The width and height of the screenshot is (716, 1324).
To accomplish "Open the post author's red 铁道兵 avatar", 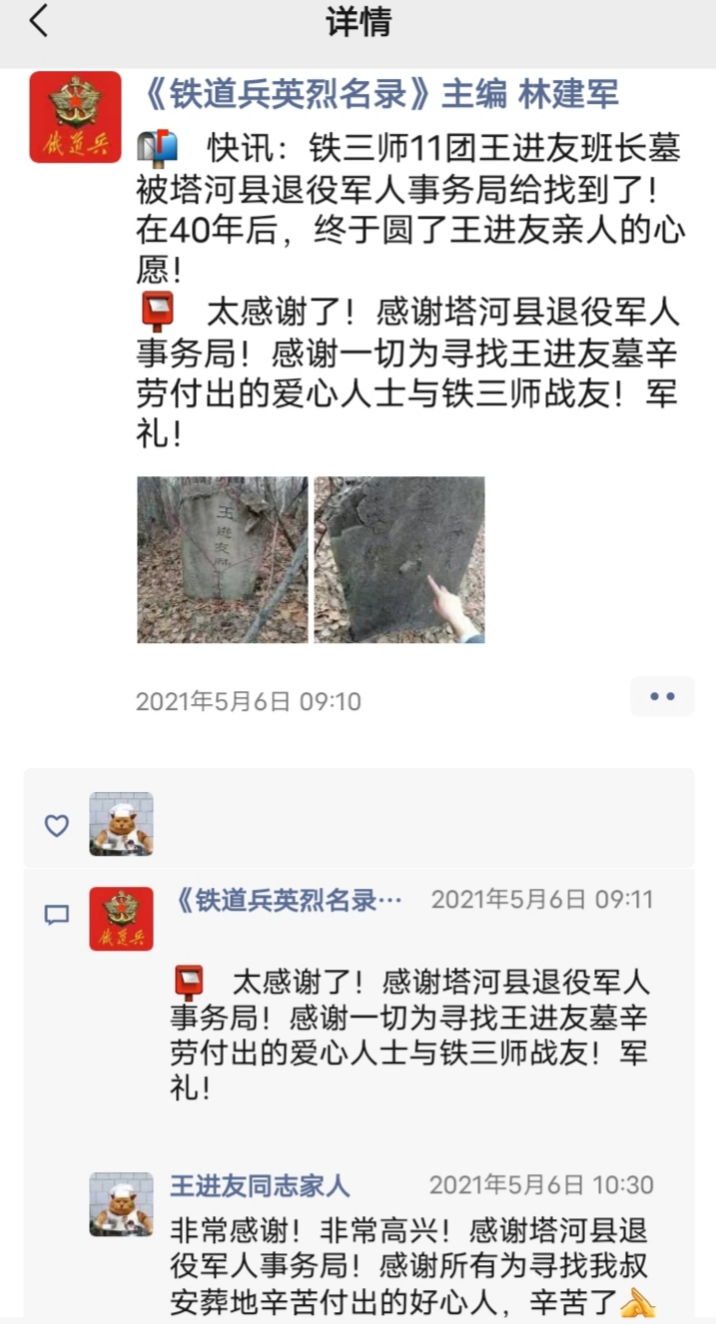I will (x=75, y=117).
